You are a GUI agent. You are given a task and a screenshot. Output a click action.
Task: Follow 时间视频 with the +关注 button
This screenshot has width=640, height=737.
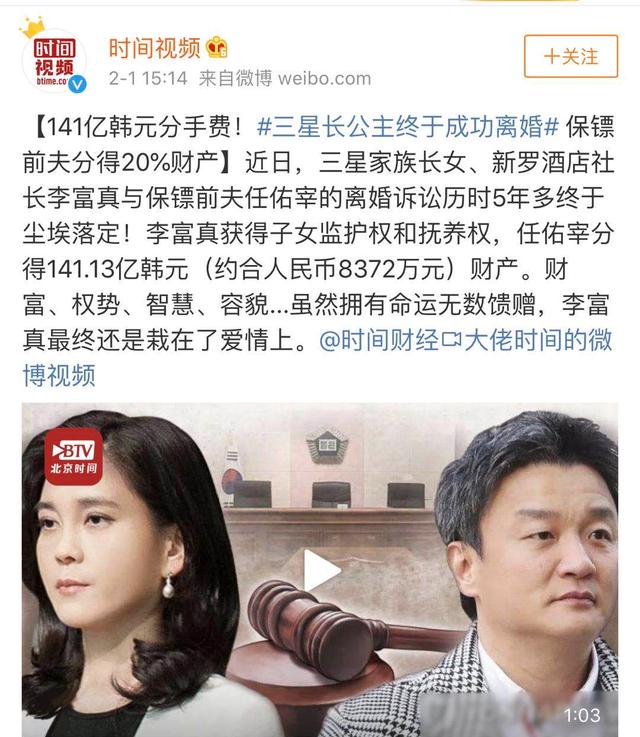571,55
